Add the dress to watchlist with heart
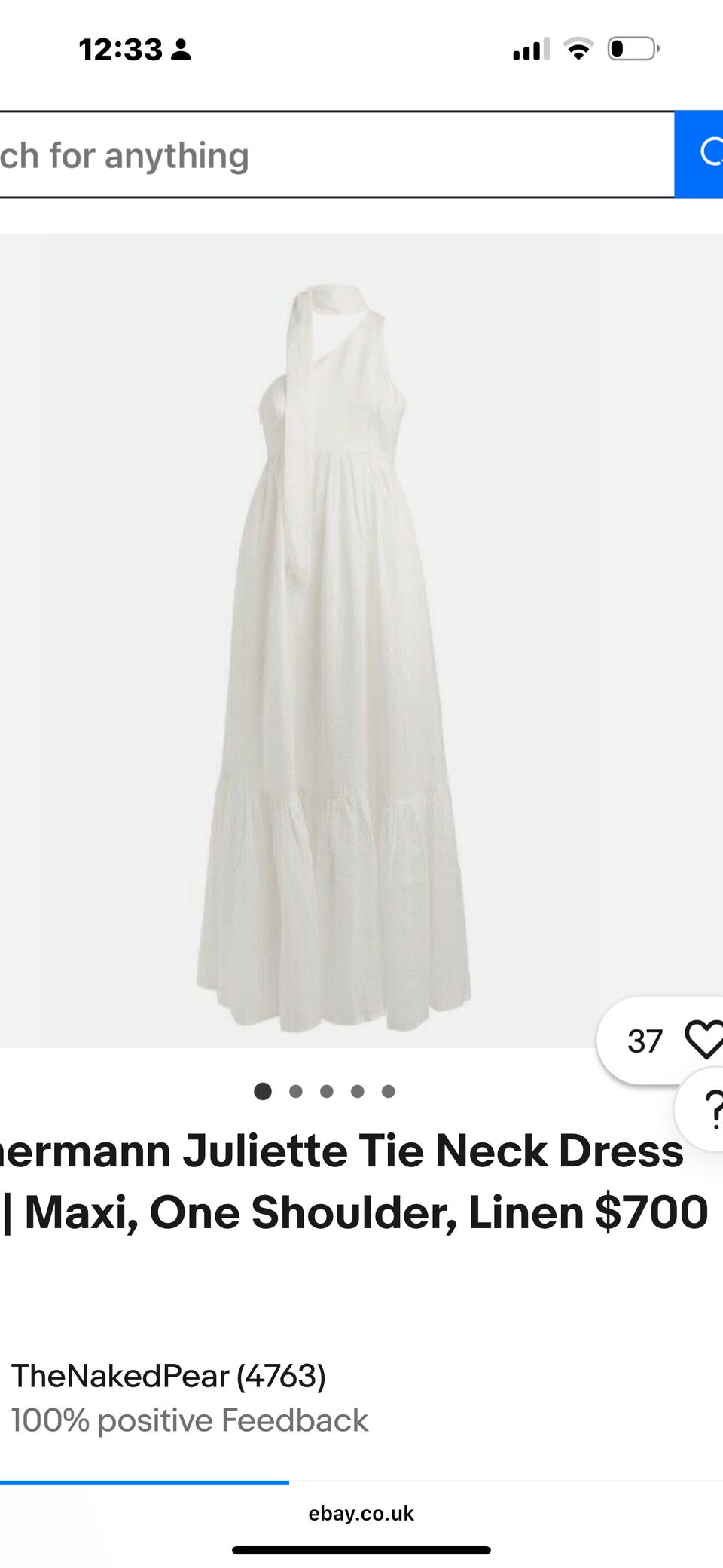Screen dimensions: 723x1568 tap(703, 1040)
